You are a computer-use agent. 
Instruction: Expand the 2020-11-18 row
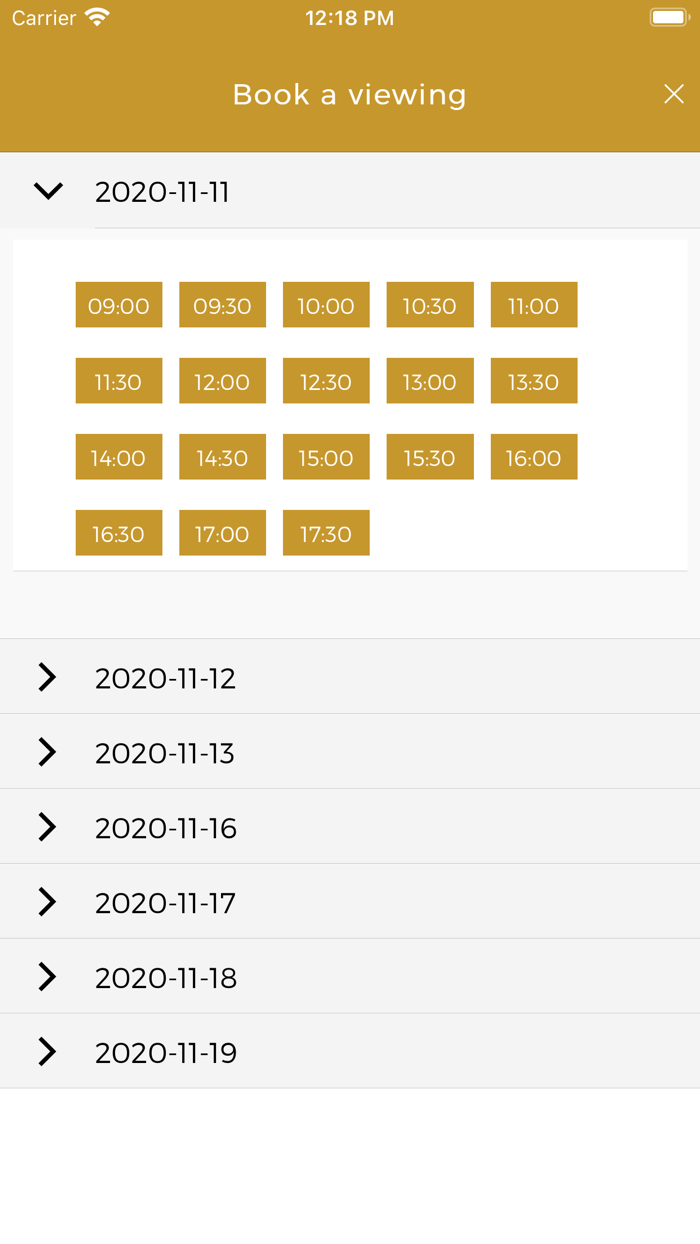click(x=350, y=977)
